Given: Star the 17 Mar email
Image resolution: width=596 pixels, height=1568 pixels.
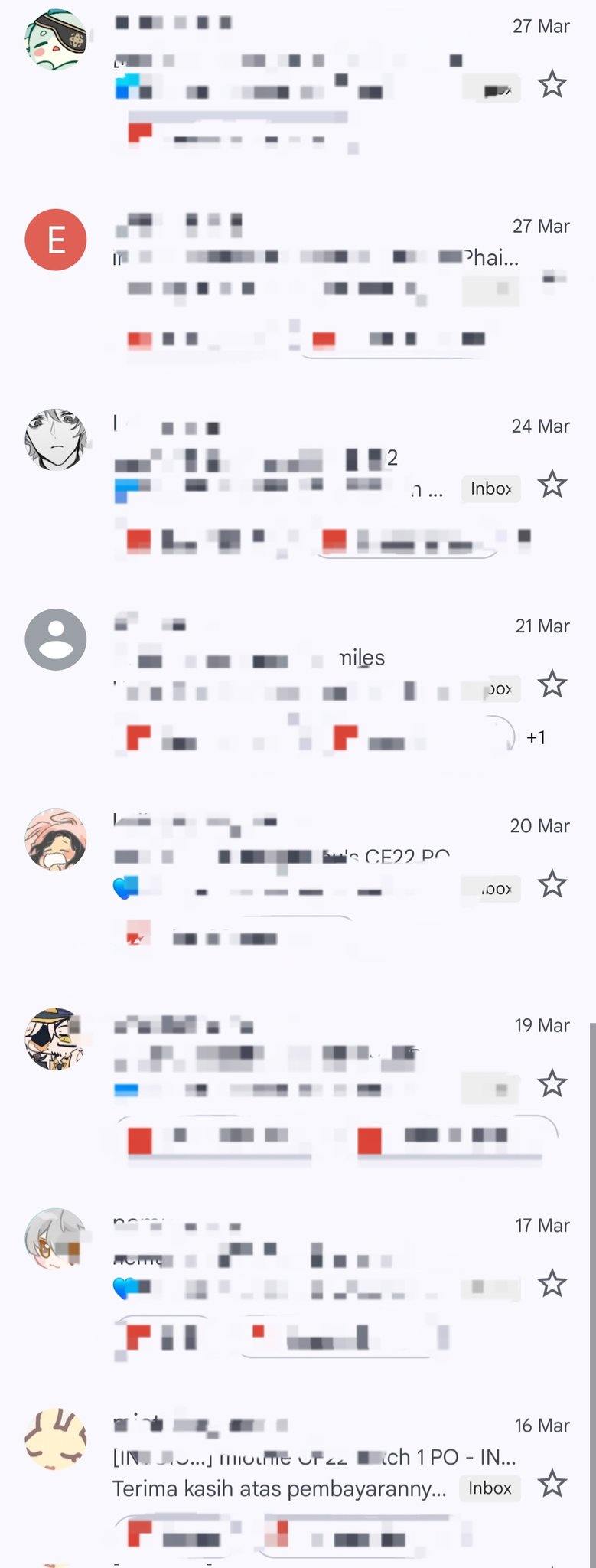Looking at the screenshot, I should point(552,1283).
